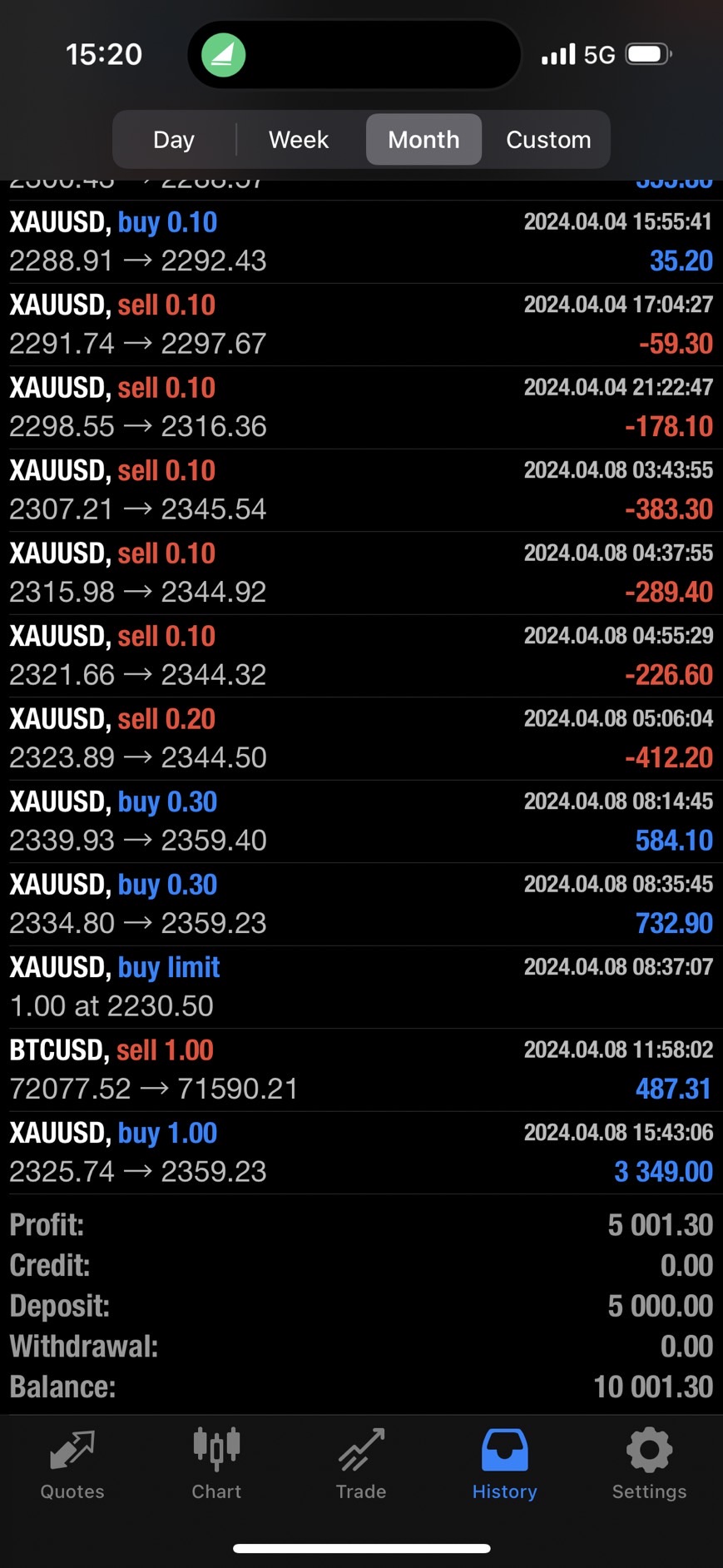Image resolution: width=723 pixels, height=1568 pixels.
Task: Expand the trade with 732.90 profit
Action: 361,904
